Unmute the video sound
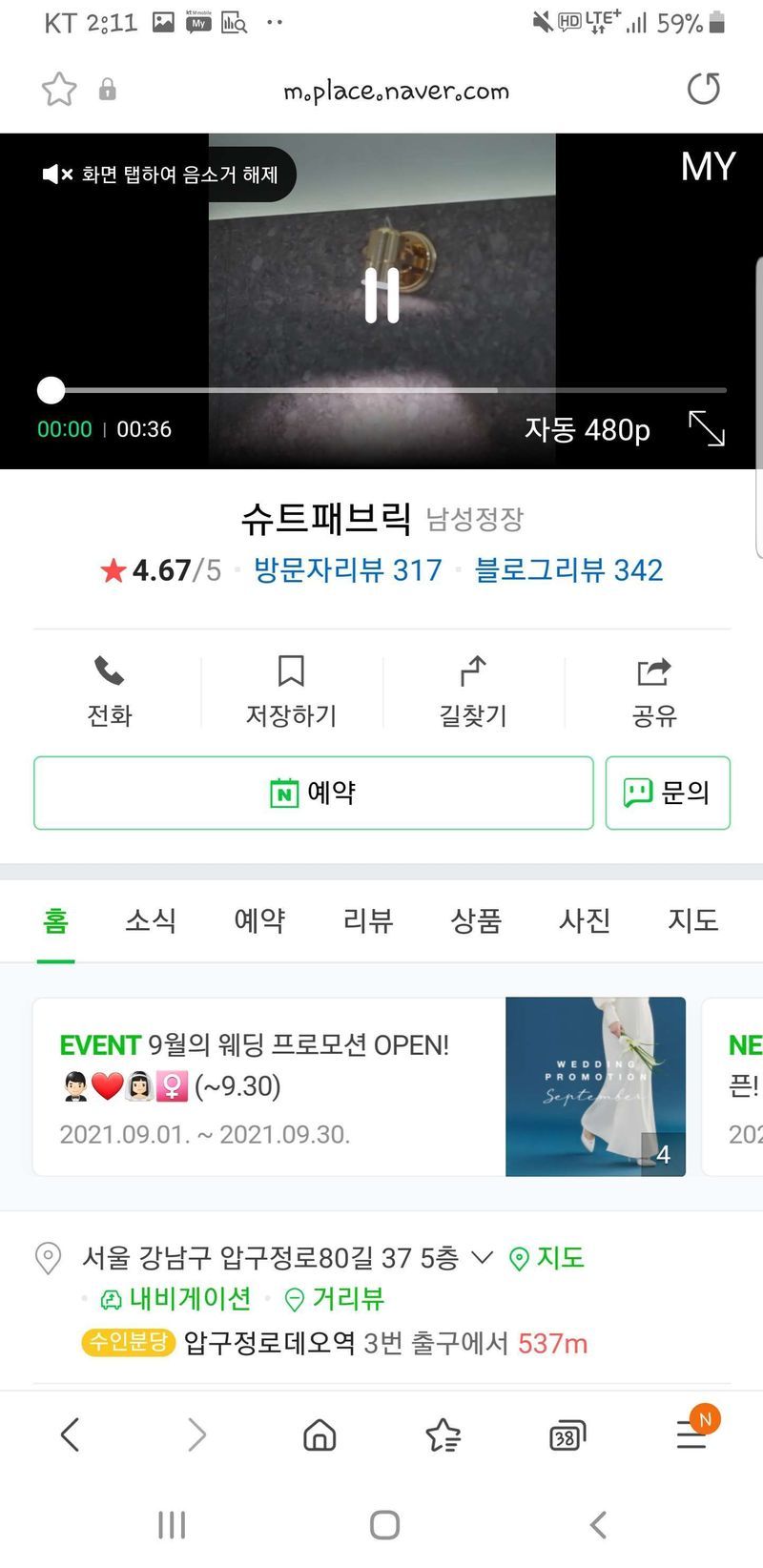 [160, 175]
